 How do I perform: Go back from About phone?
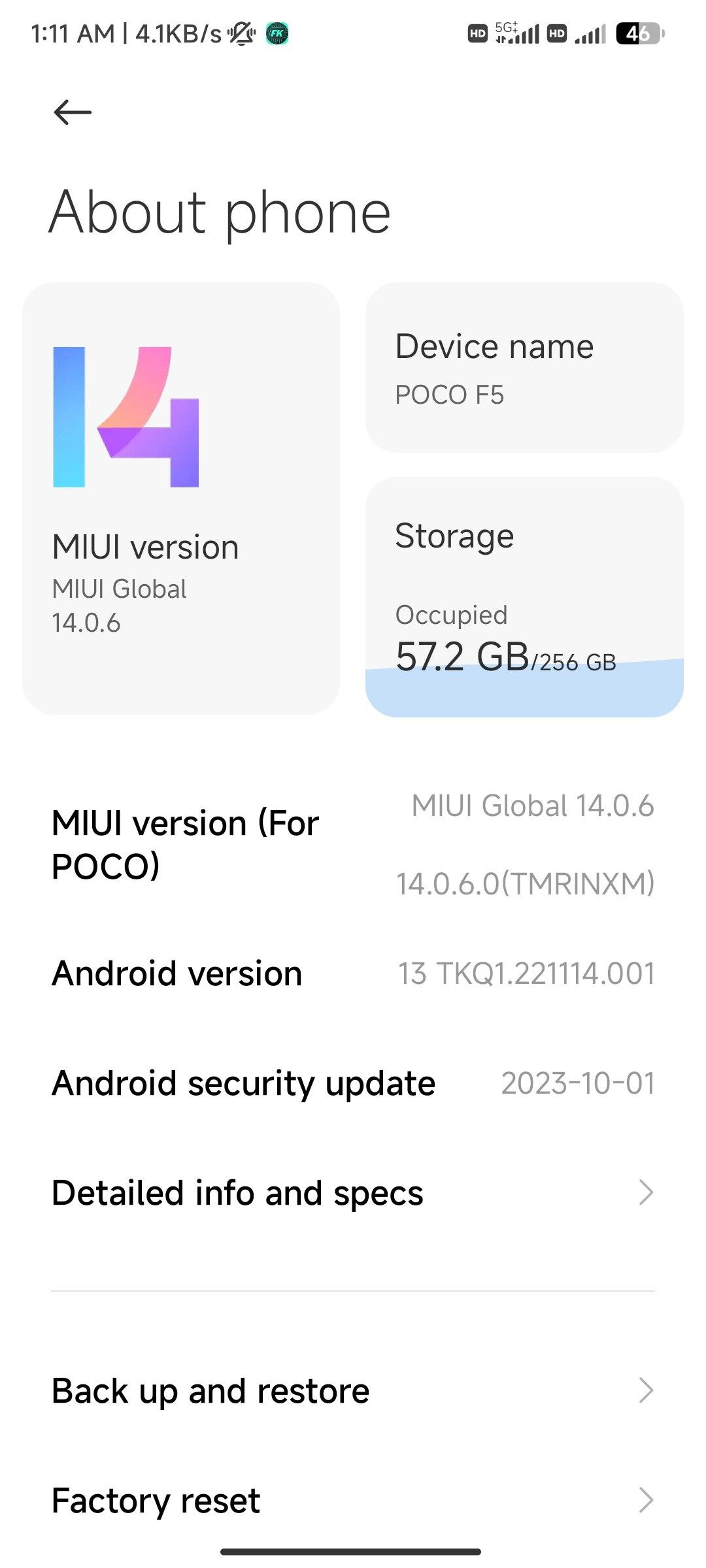click(73, 112)
